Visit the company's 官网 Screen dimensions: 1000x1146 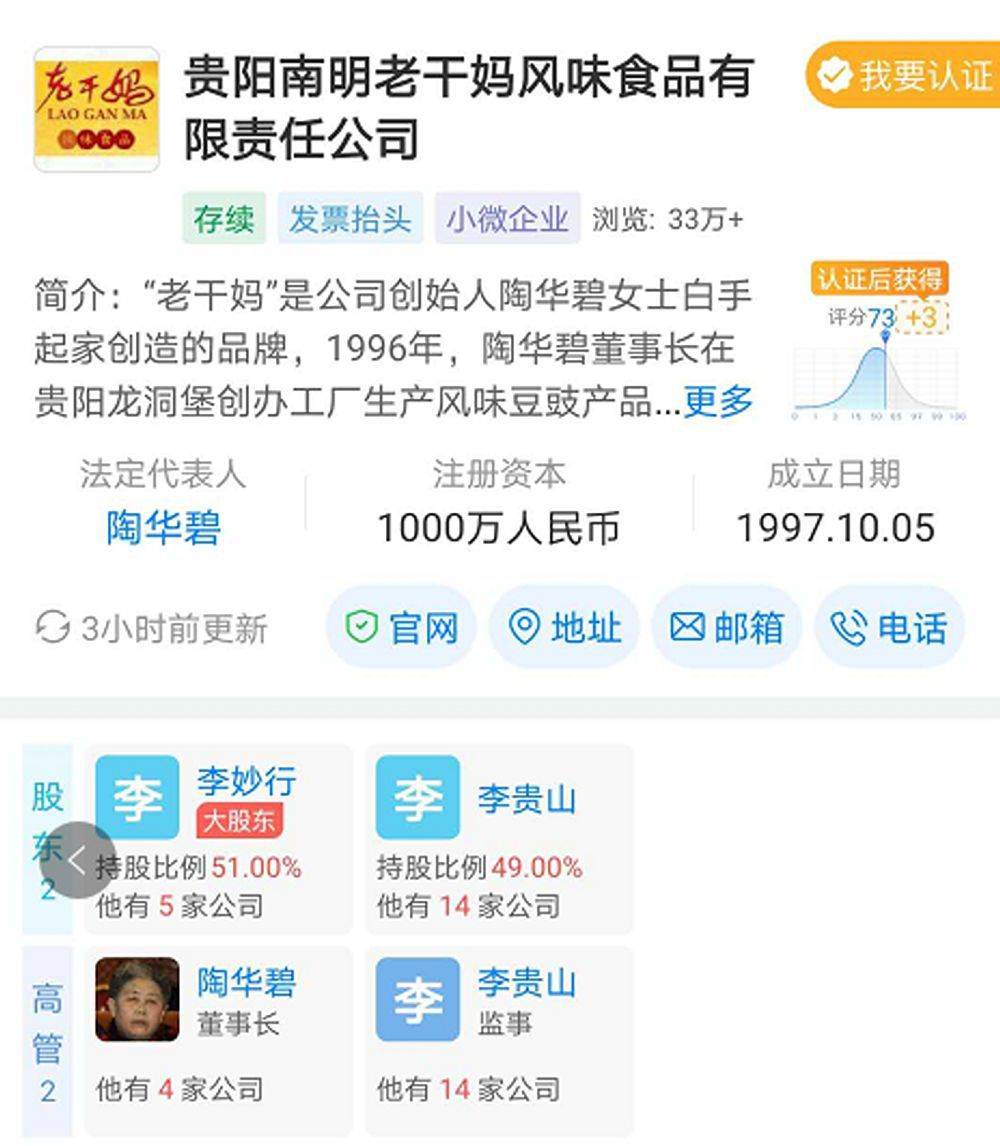point(401,628)
